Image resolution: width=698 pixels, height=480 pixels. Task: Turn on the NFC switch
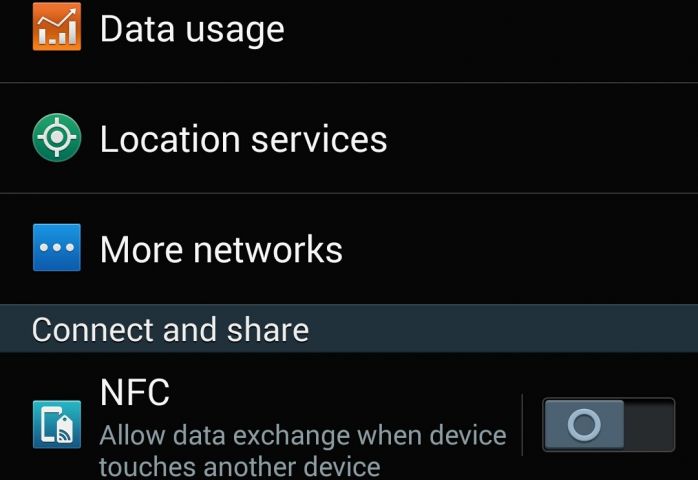[x=607, y=425]
